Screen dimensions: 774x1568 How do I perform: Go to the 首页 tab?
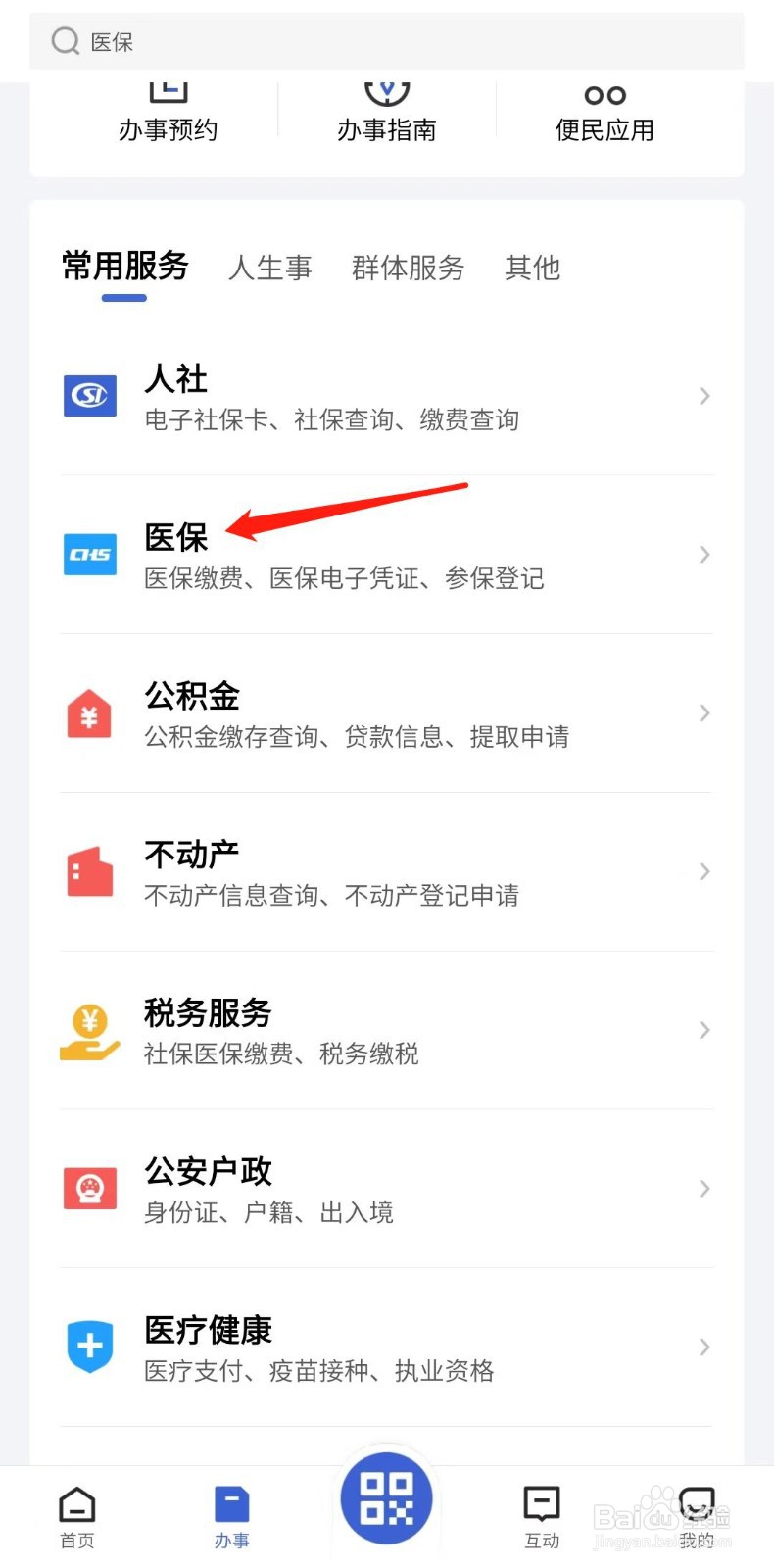coord(77,1518)
